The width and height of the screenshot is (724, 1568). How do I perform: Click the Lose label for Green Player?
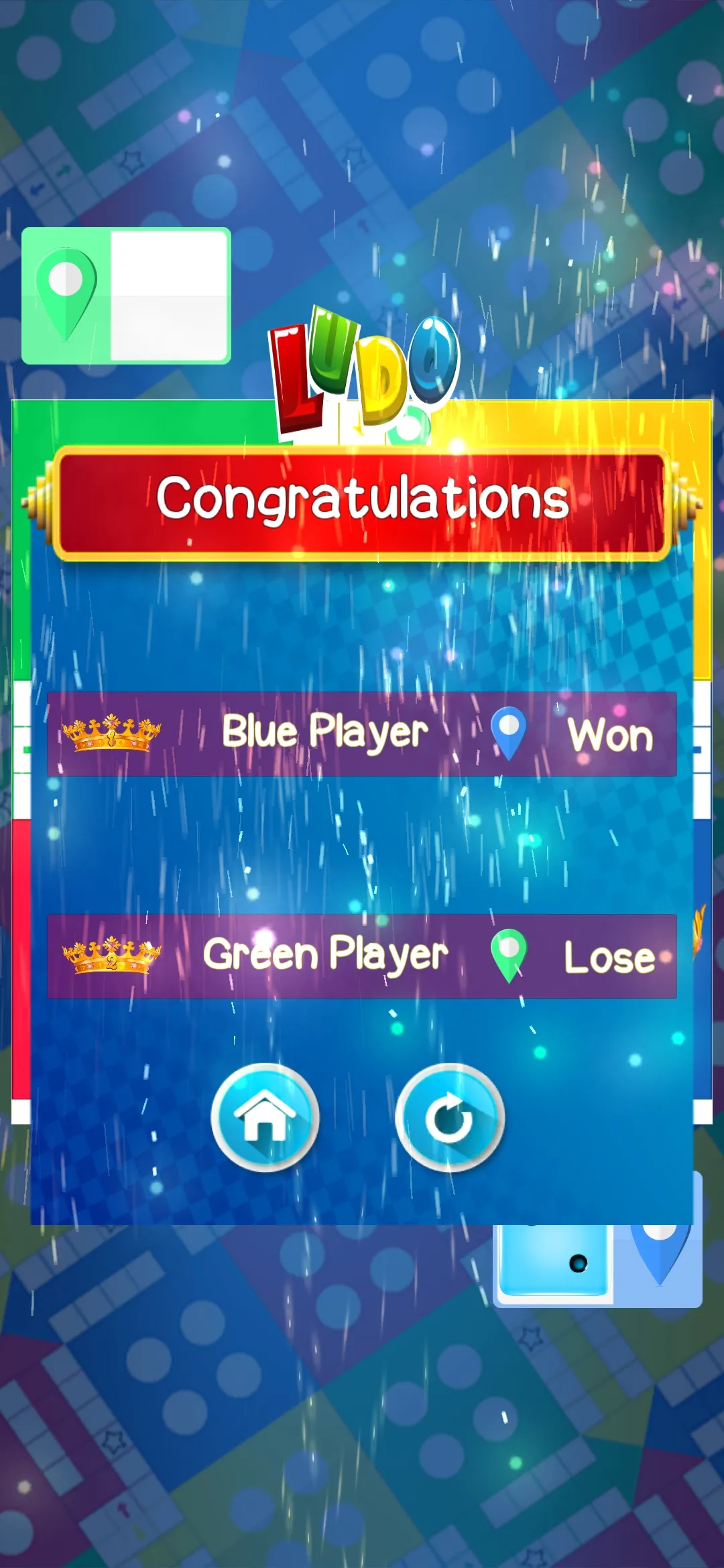[x=610, y=957]
